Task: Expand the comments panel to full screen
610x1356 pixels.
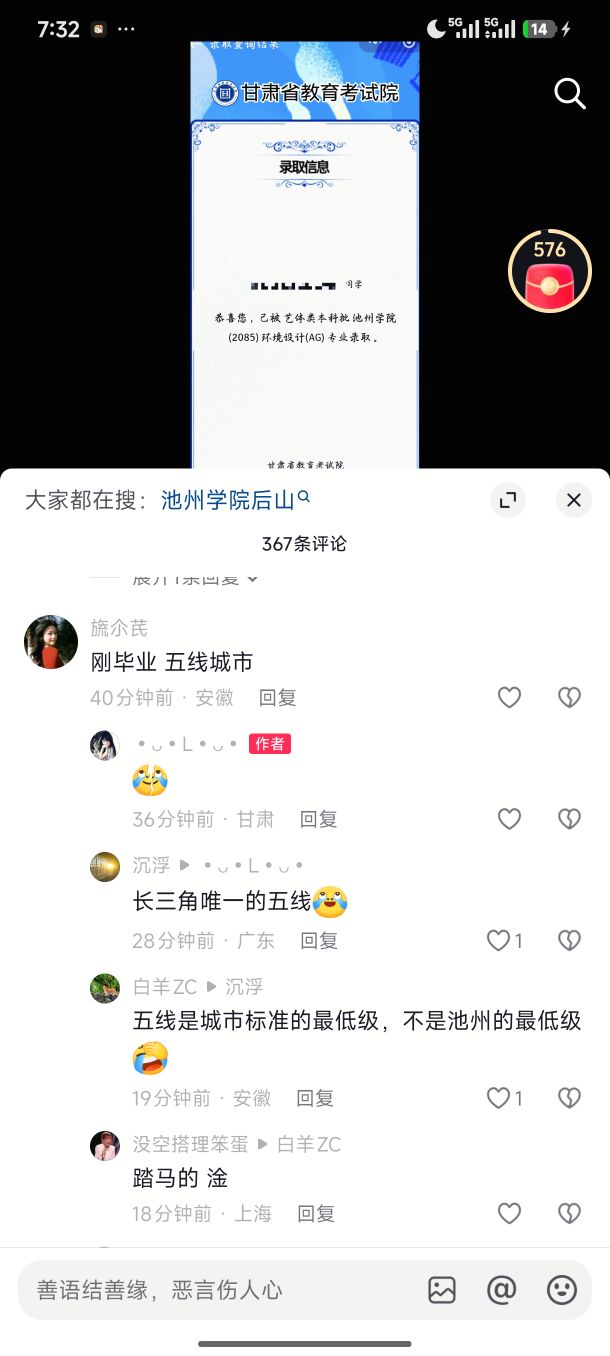Action: coord(508,500)
